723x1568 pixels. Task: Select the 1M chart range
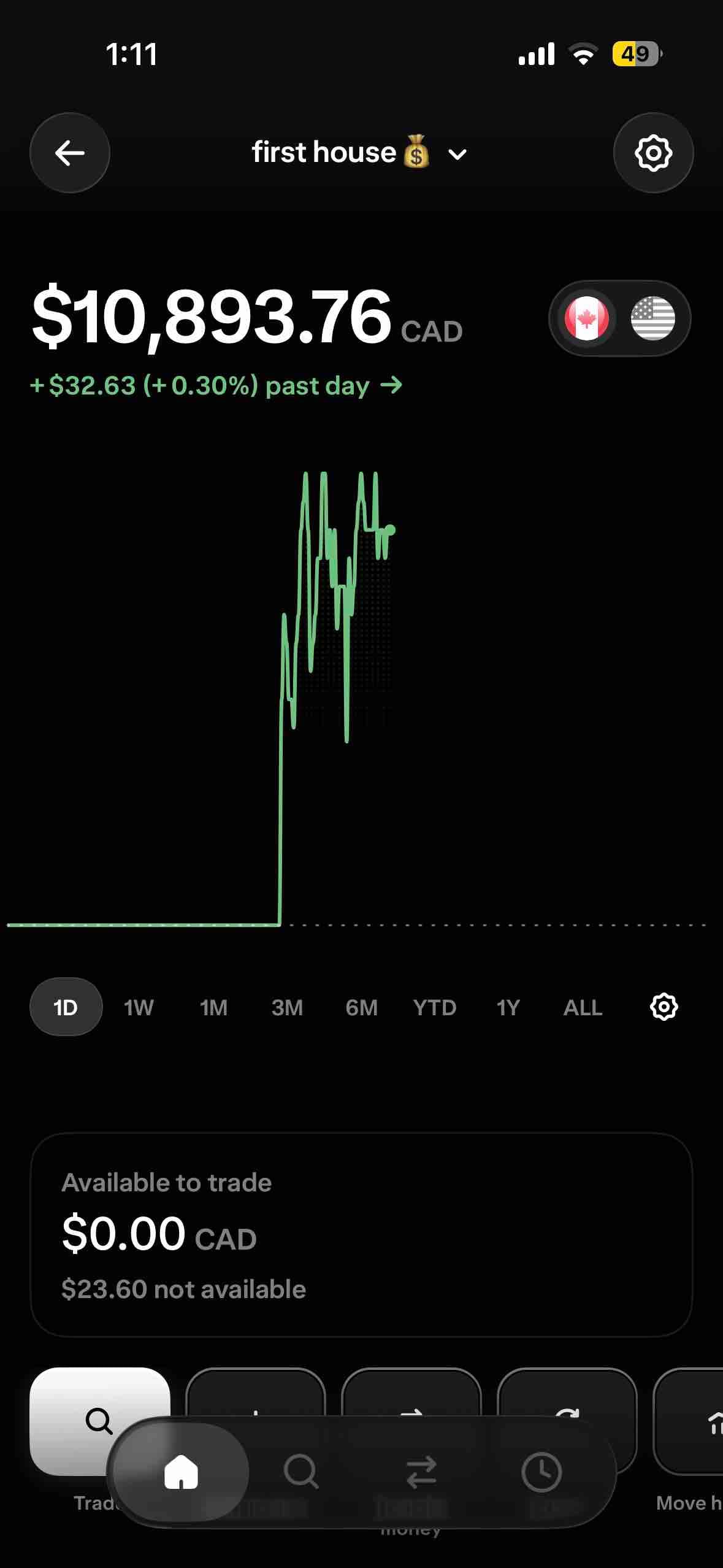coord(213,1007)
